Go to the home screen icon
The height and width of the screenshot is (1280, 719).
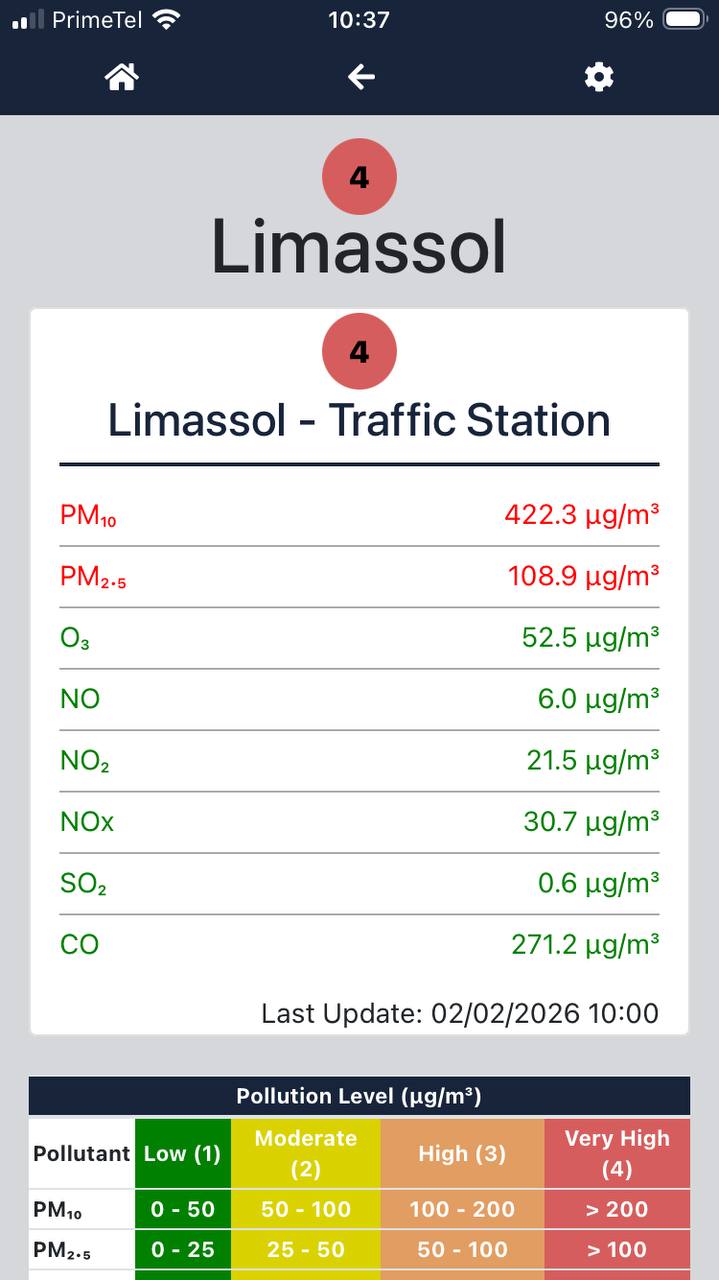tap(121, 77)
